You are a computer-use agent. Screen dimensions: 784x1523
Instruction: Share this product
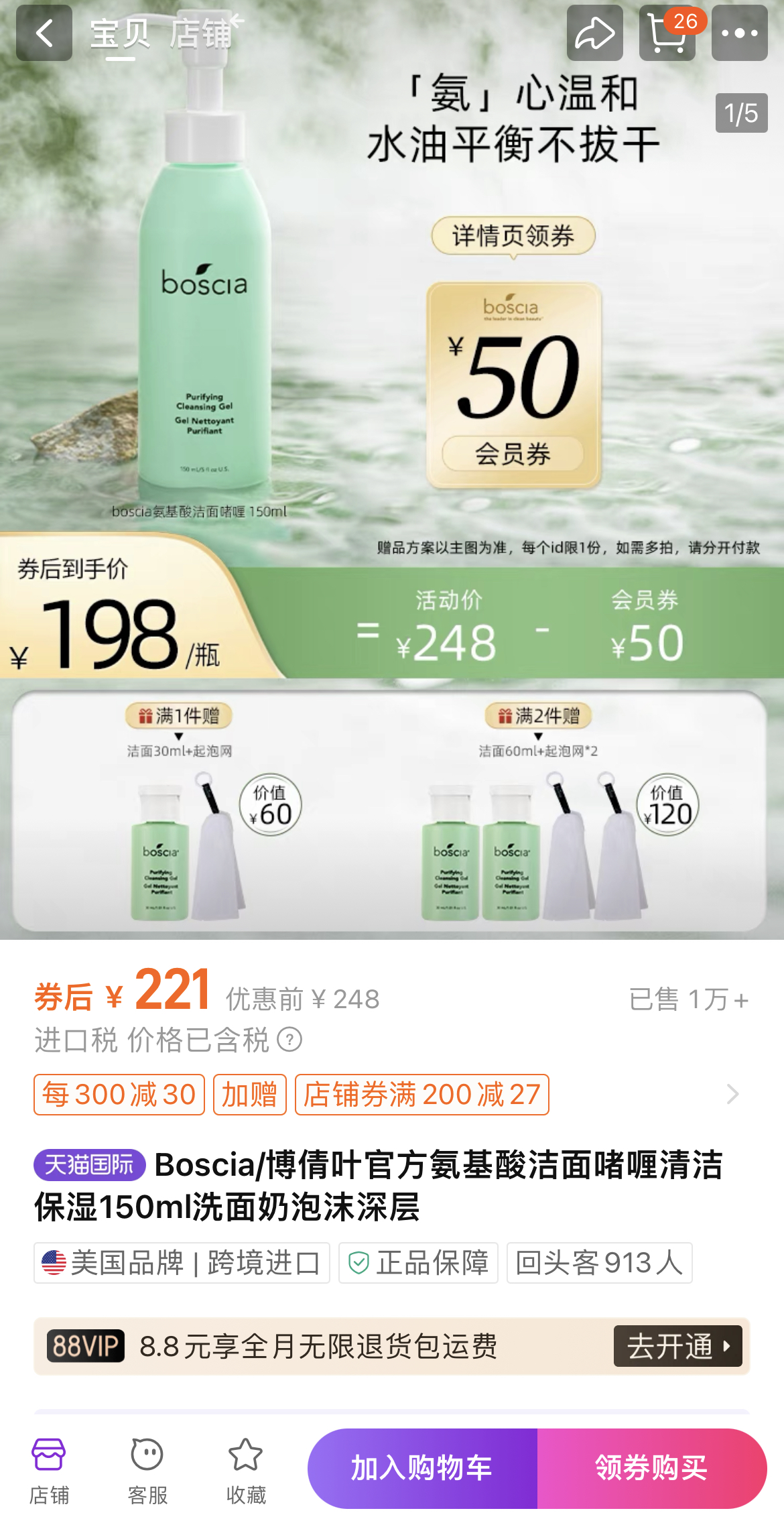pos(594,33)
